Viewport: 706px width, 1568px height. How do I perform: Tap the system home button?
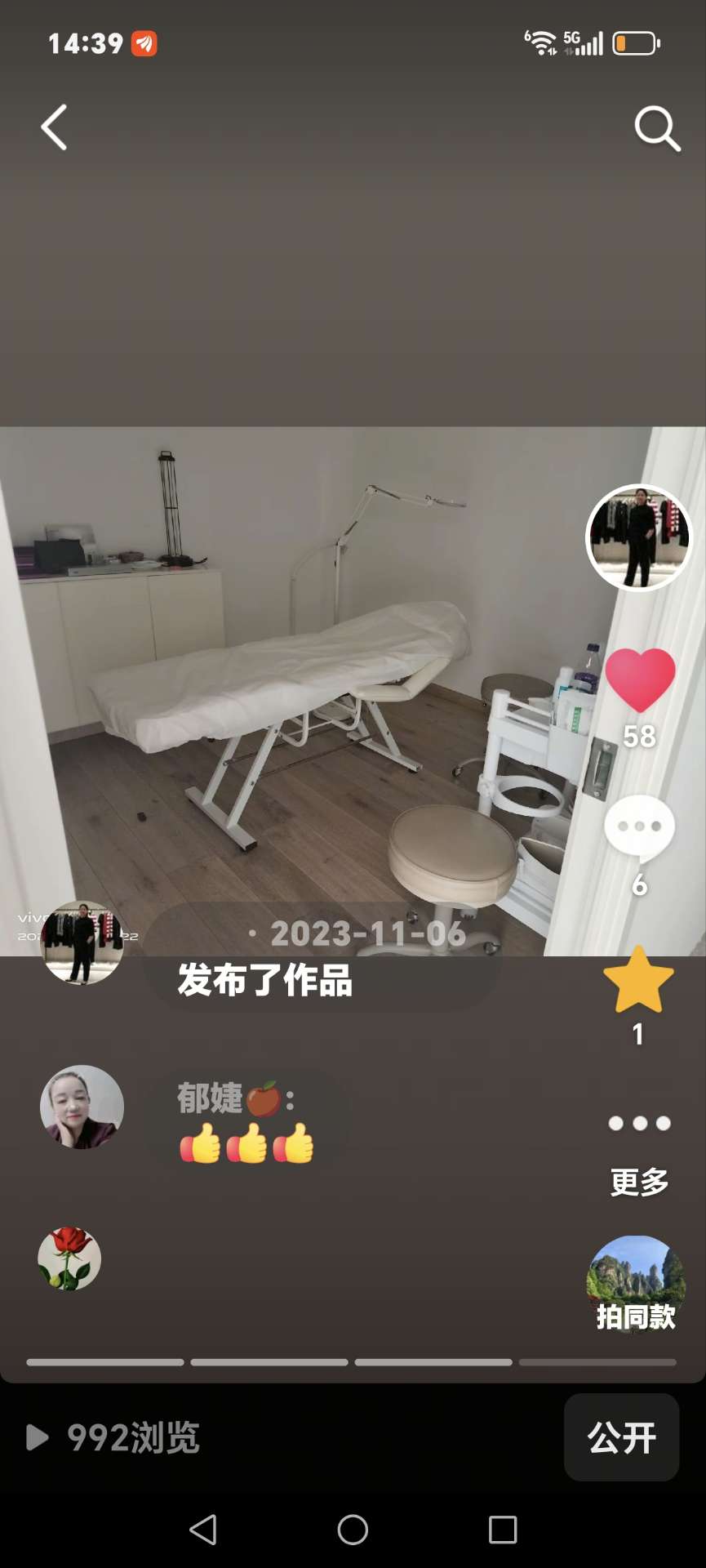(353, 1530)
